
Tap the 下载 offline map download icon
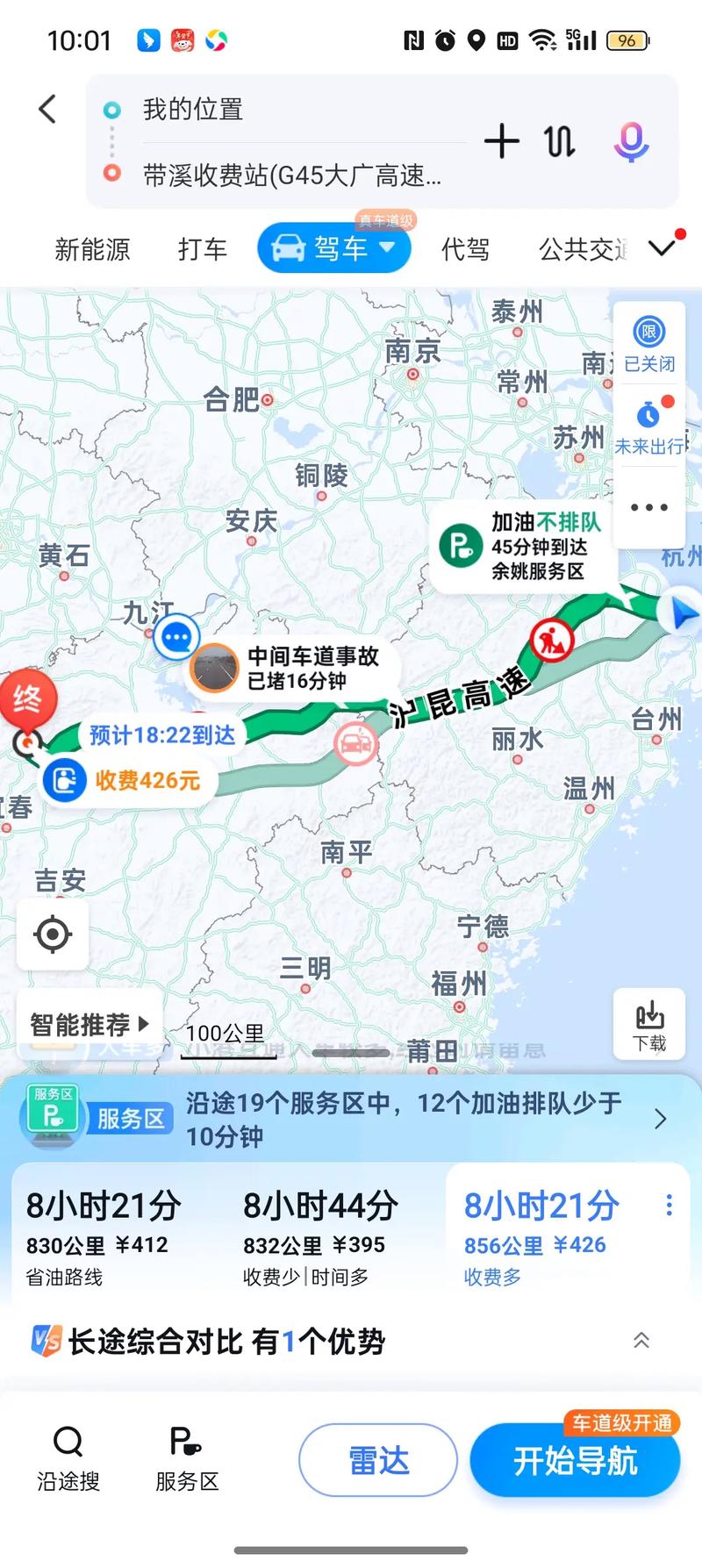click(648, 1025)
